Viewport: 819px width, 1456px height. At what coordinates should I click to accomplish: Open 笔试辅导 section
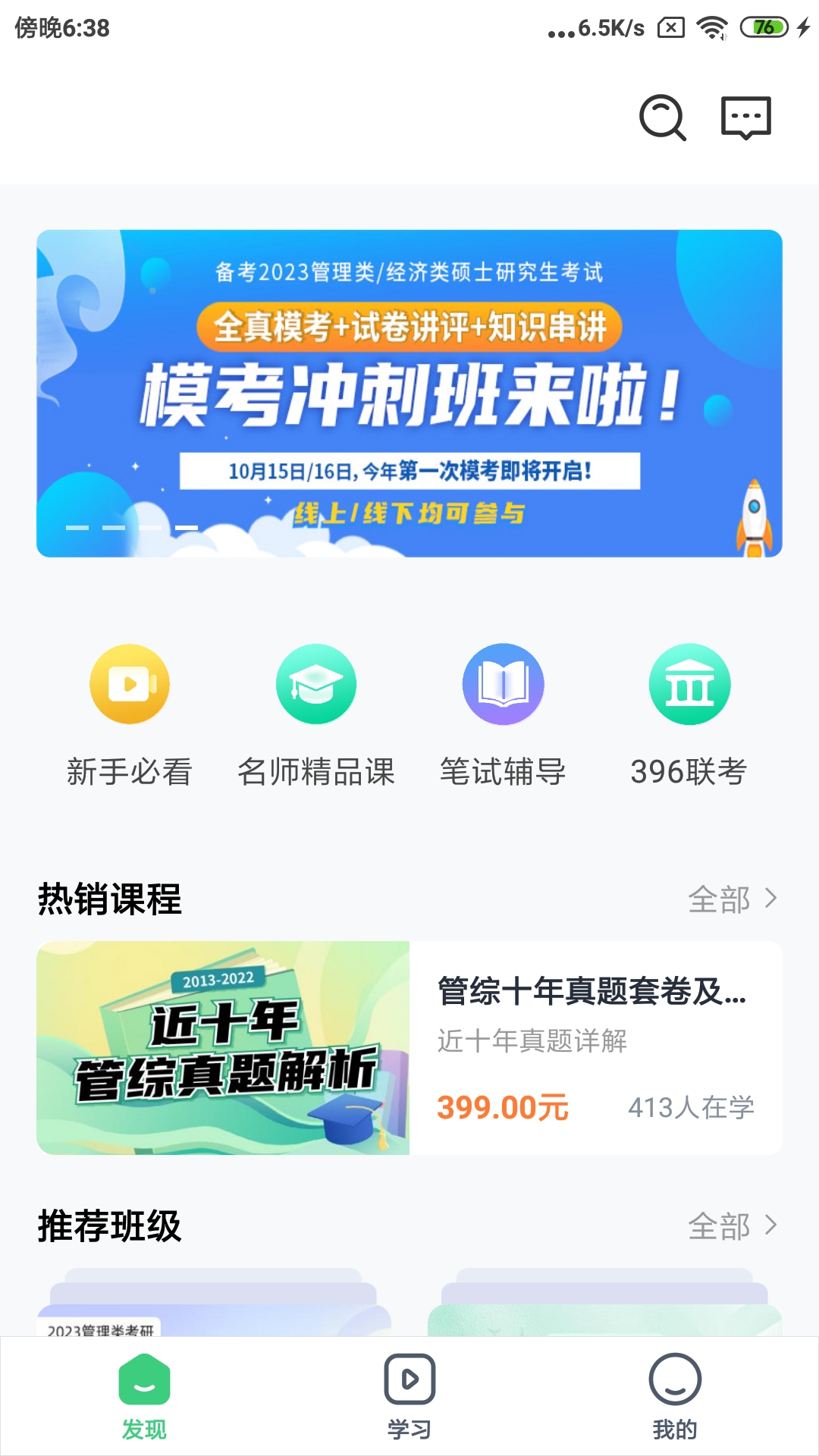pyautogui.click(x=503, y=716)
